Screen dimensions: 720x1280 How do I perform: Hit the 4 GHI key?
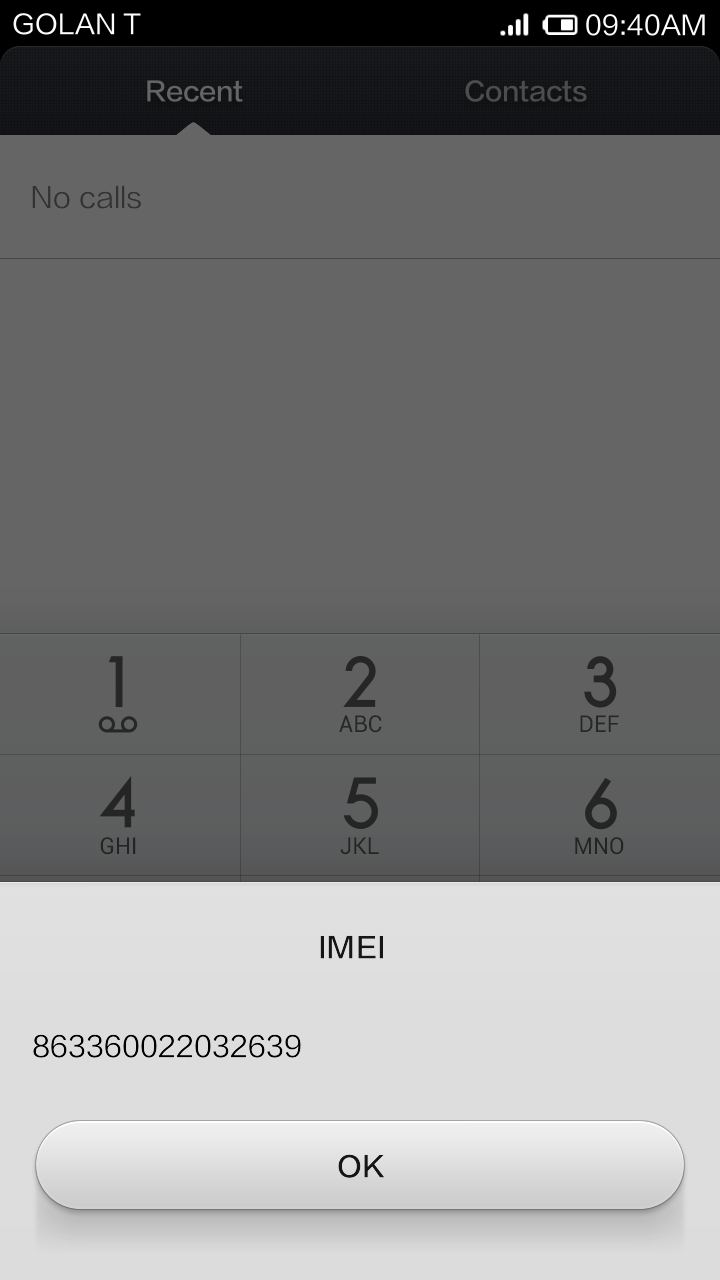pyautogui.click(x=119, y=816)
